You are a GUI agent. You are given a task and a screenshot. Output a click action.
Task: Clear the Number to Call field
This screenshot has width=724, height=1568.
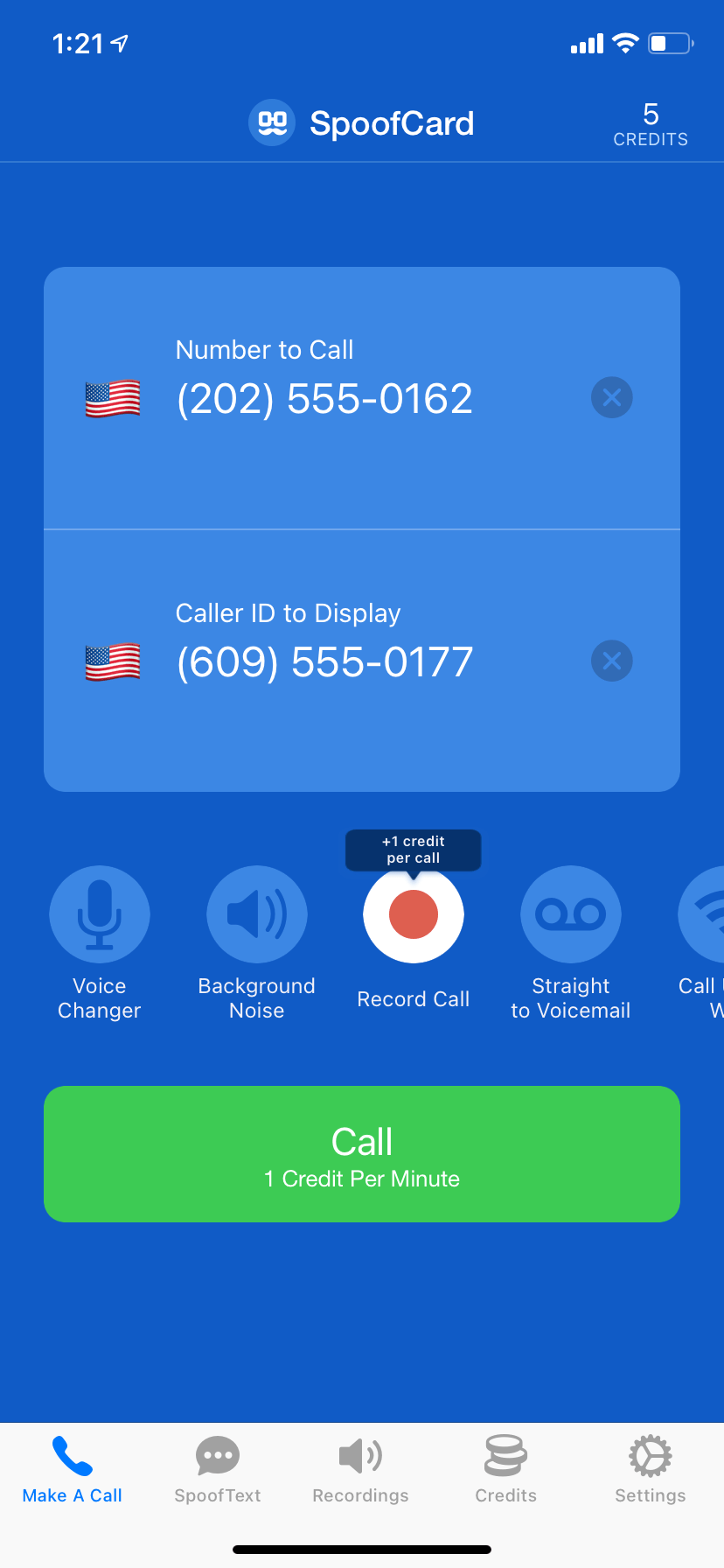coord(612,397)
